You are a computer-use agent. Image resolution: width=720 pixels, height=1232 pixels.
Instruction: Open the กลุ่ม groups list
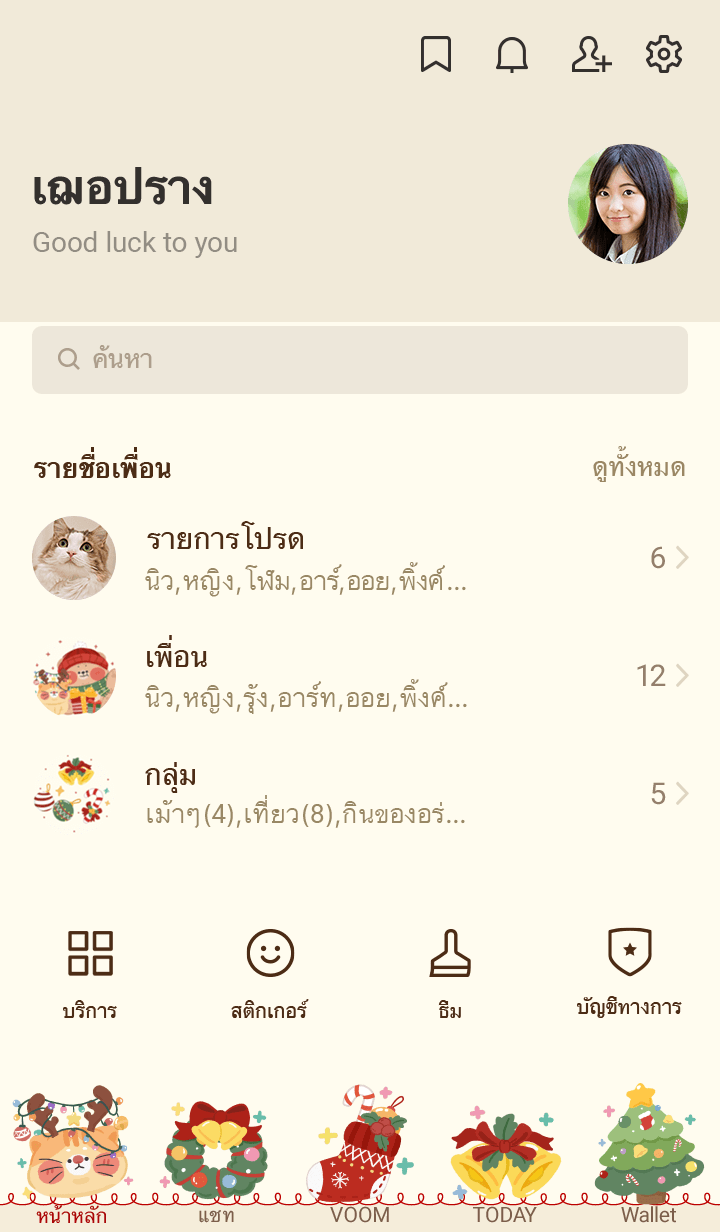360,794
